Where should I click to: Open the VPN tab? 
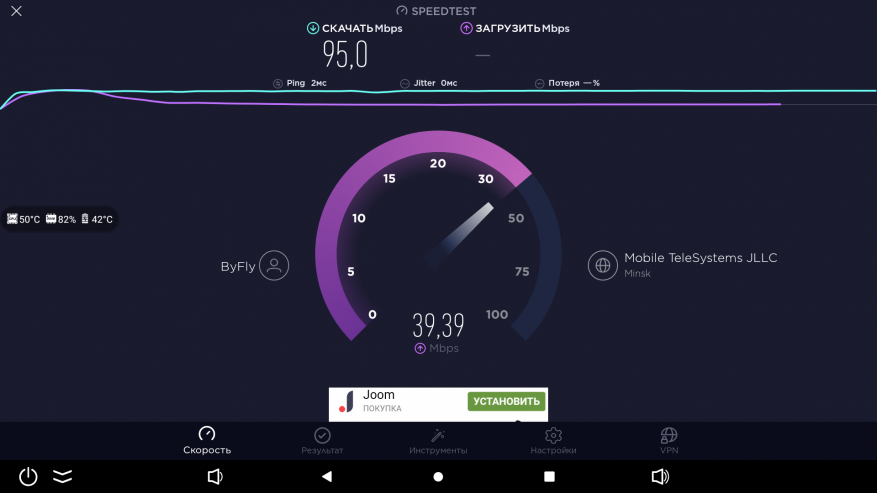(x=669, y=440)
